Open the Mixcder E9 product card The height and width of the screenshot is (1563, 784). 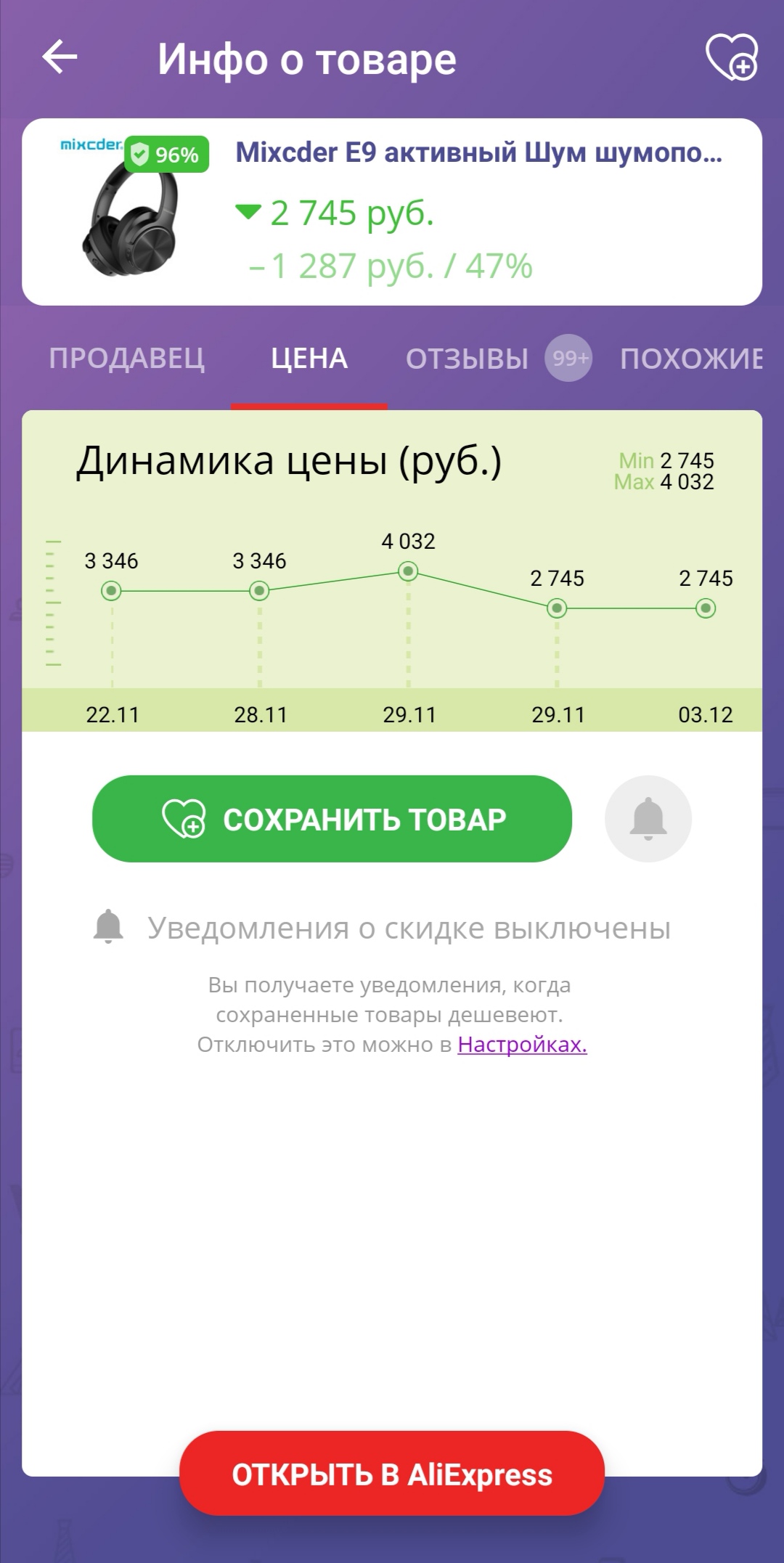[392, 211]
